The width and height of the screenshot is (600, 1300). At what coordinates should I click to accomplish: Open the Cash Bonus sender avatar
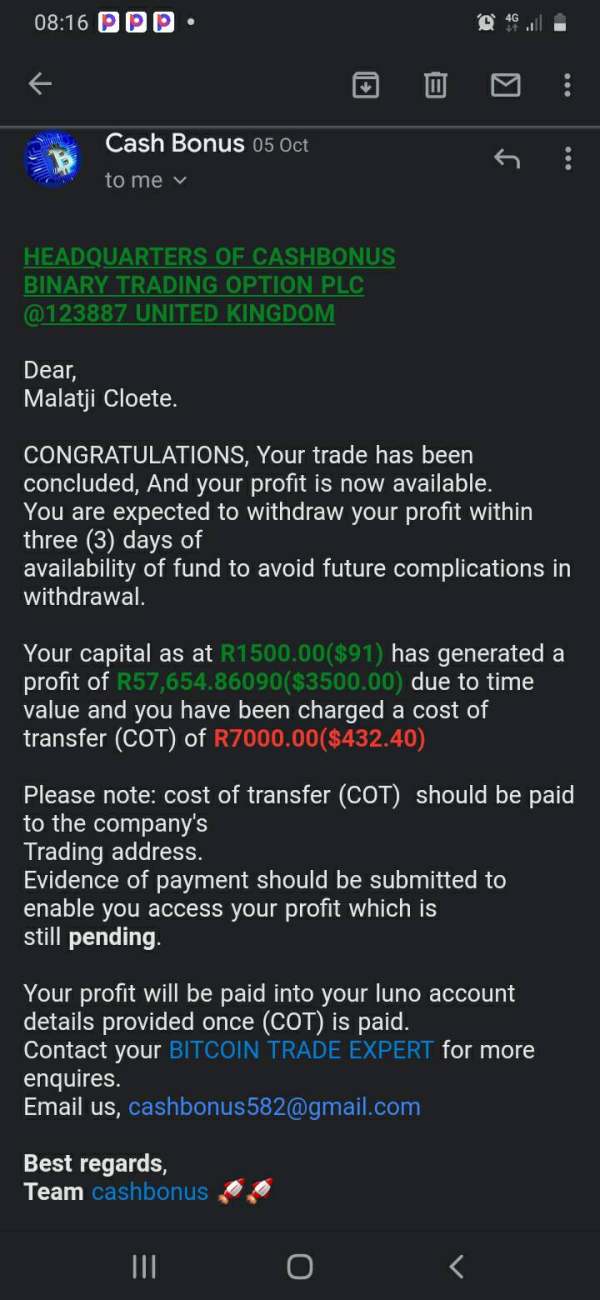click(52, 159)
